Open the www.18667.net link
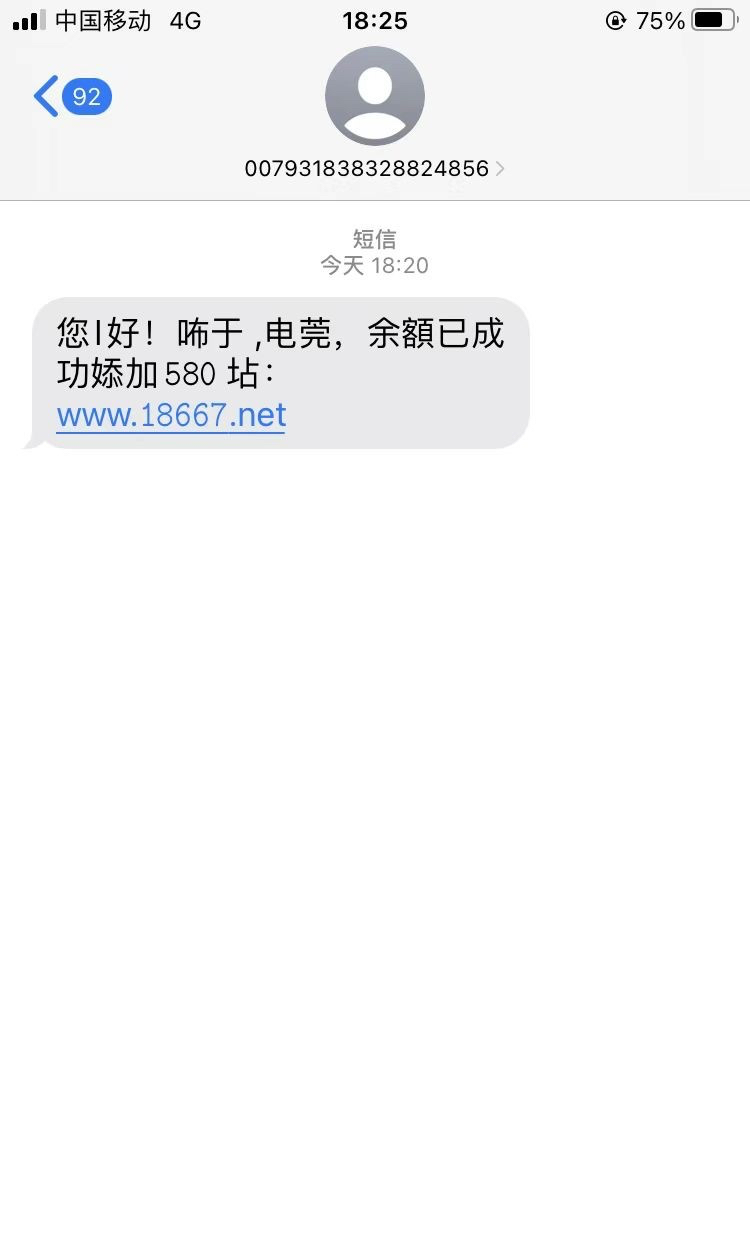 (172, 415)
